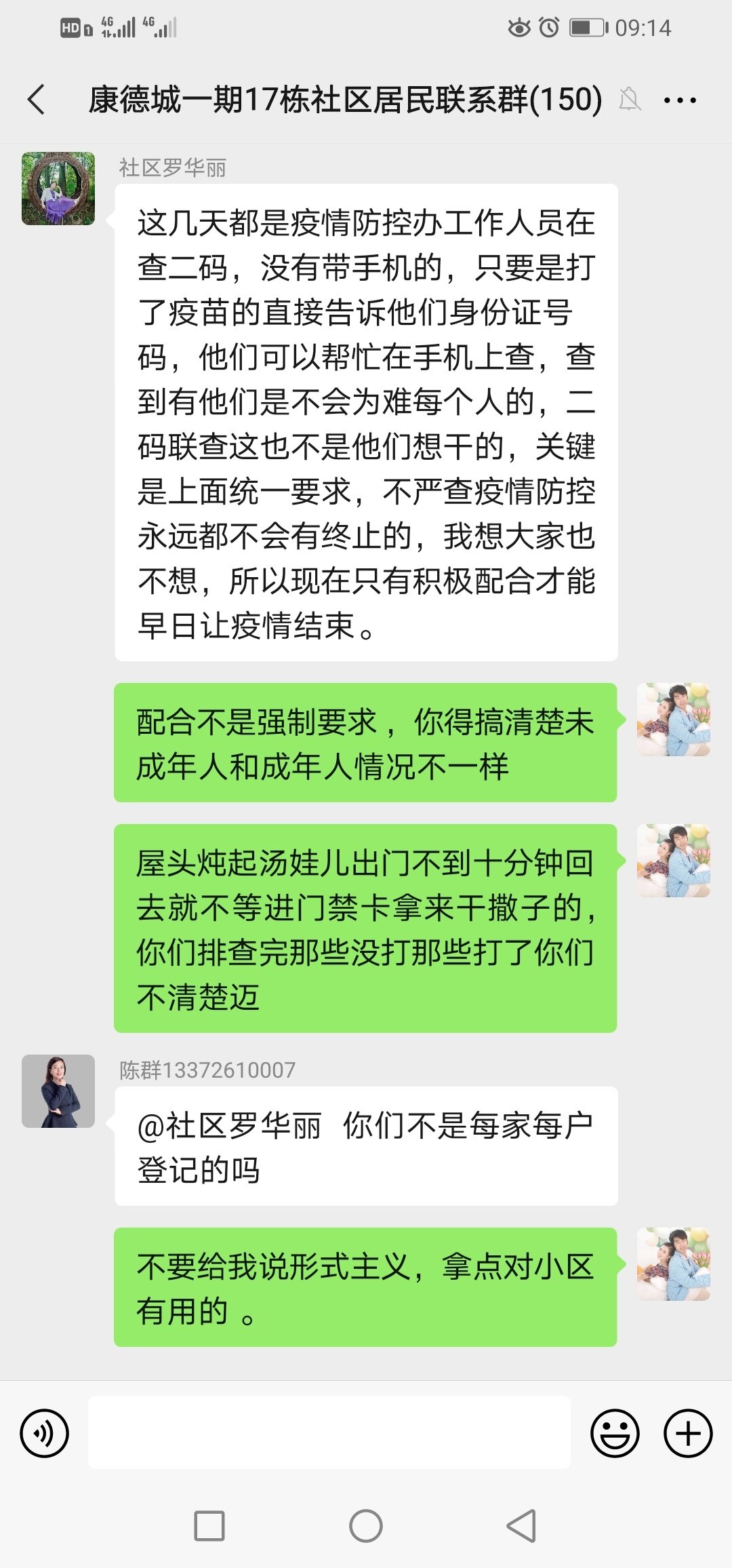732x1568 pixels.
Task: Go back from the group chat
Action: (37, 100)
